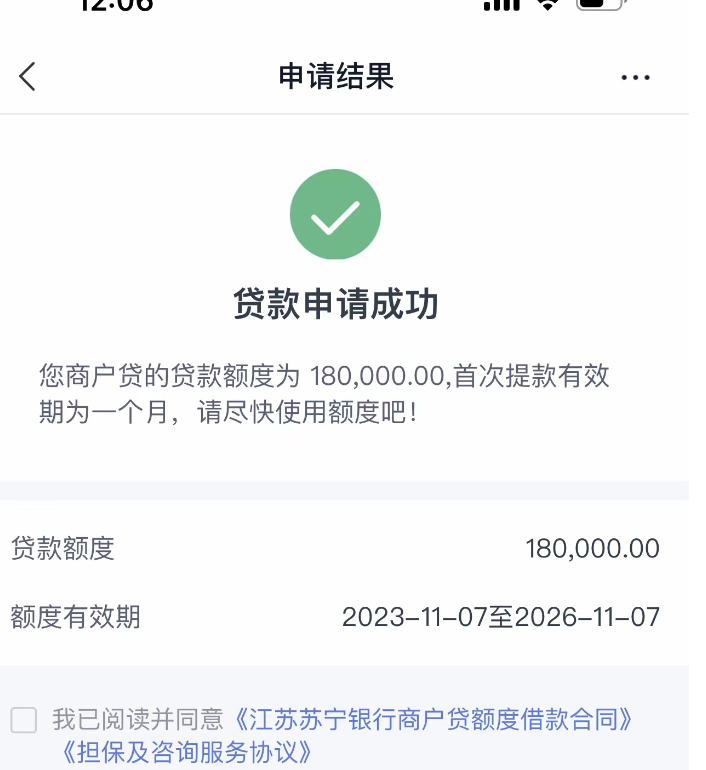The image size is (706, 770).
Task: Go back from the 申请结果 page
Action: (27, 77)
